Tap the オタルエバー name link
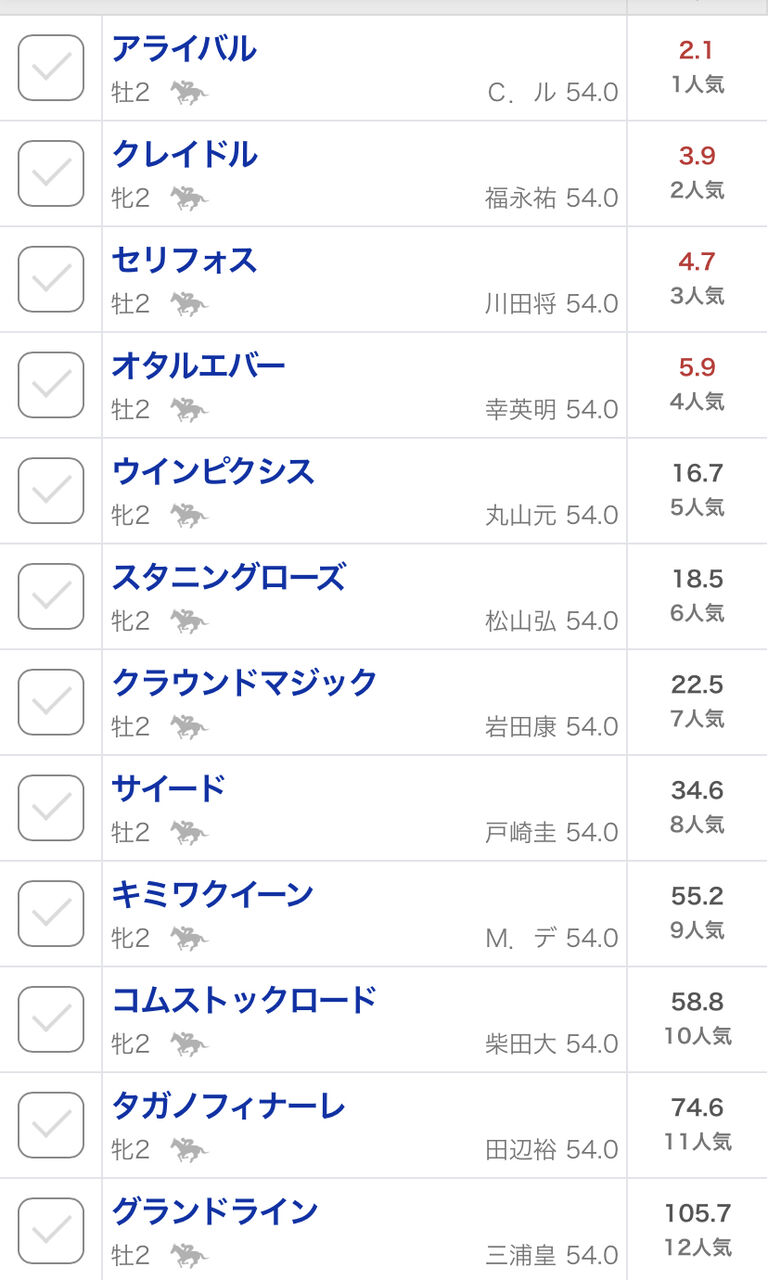 click(x=199, y=366)
